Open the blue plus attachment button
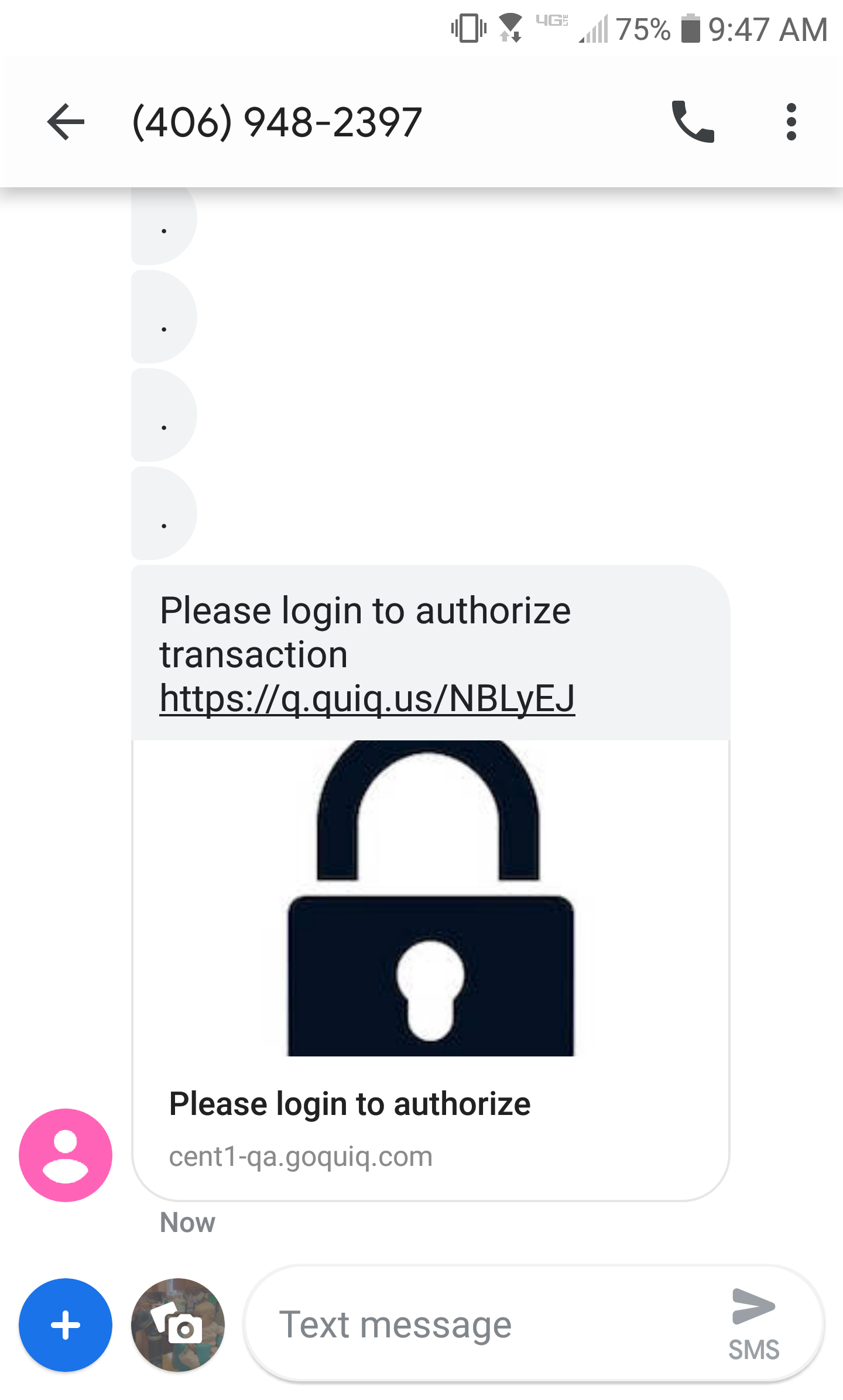Screen dimensions: 843x1400 66,1325
